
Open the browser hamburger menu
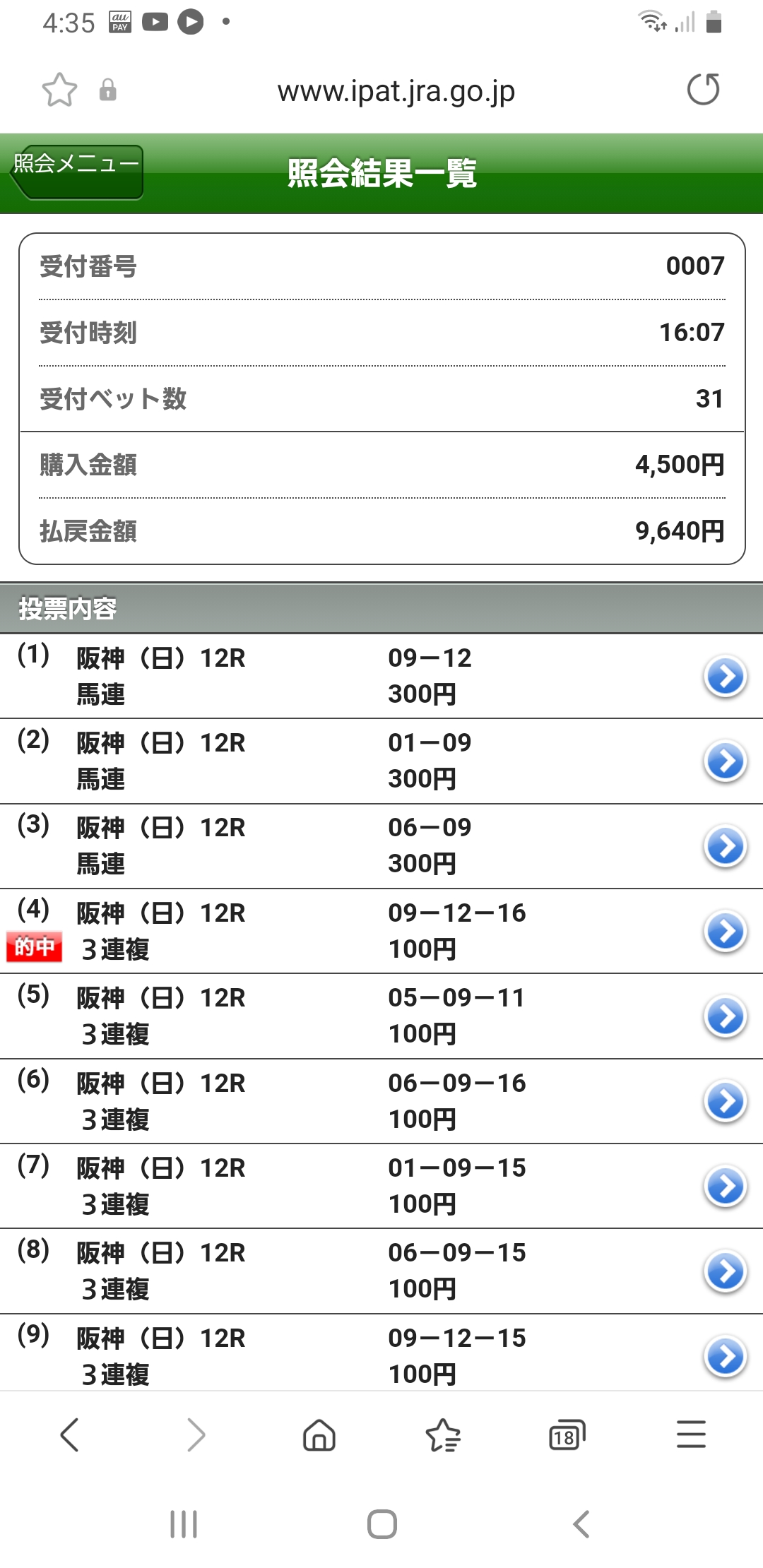[691, 1435]
